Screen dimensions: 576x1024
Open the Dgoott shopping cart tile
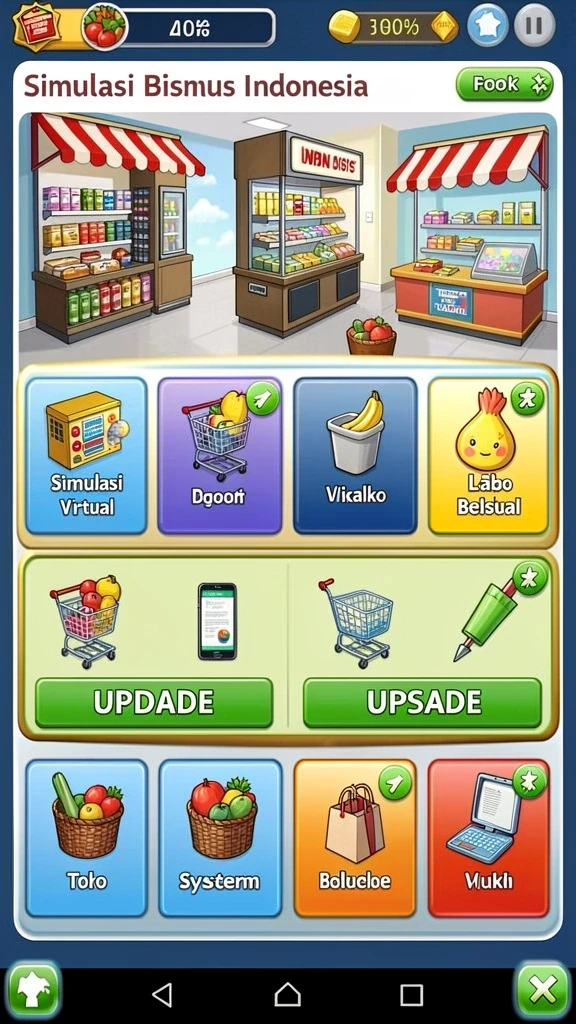pyautogui.click(x=220, y=456)
